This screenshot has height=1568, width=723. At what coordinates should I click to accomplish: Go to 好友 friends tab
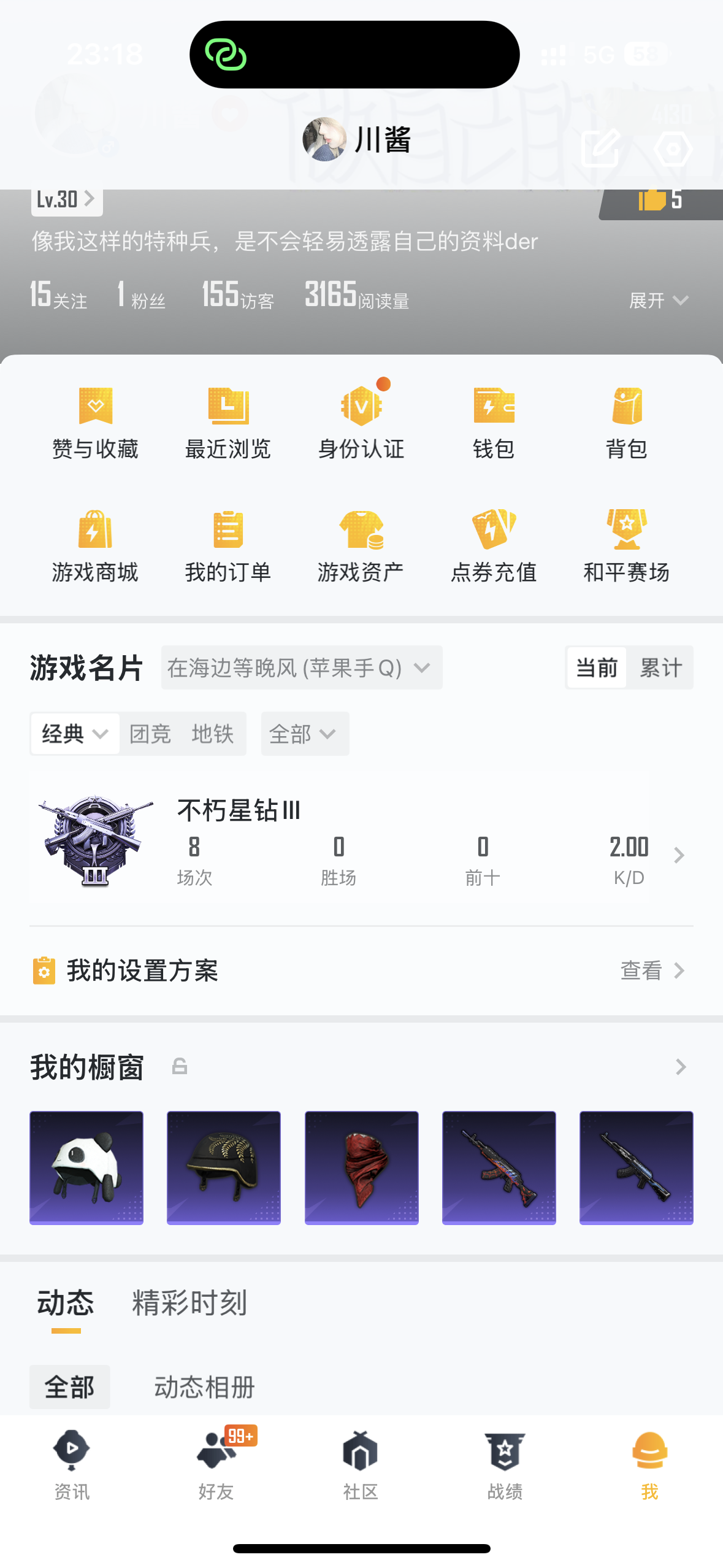216,1463
